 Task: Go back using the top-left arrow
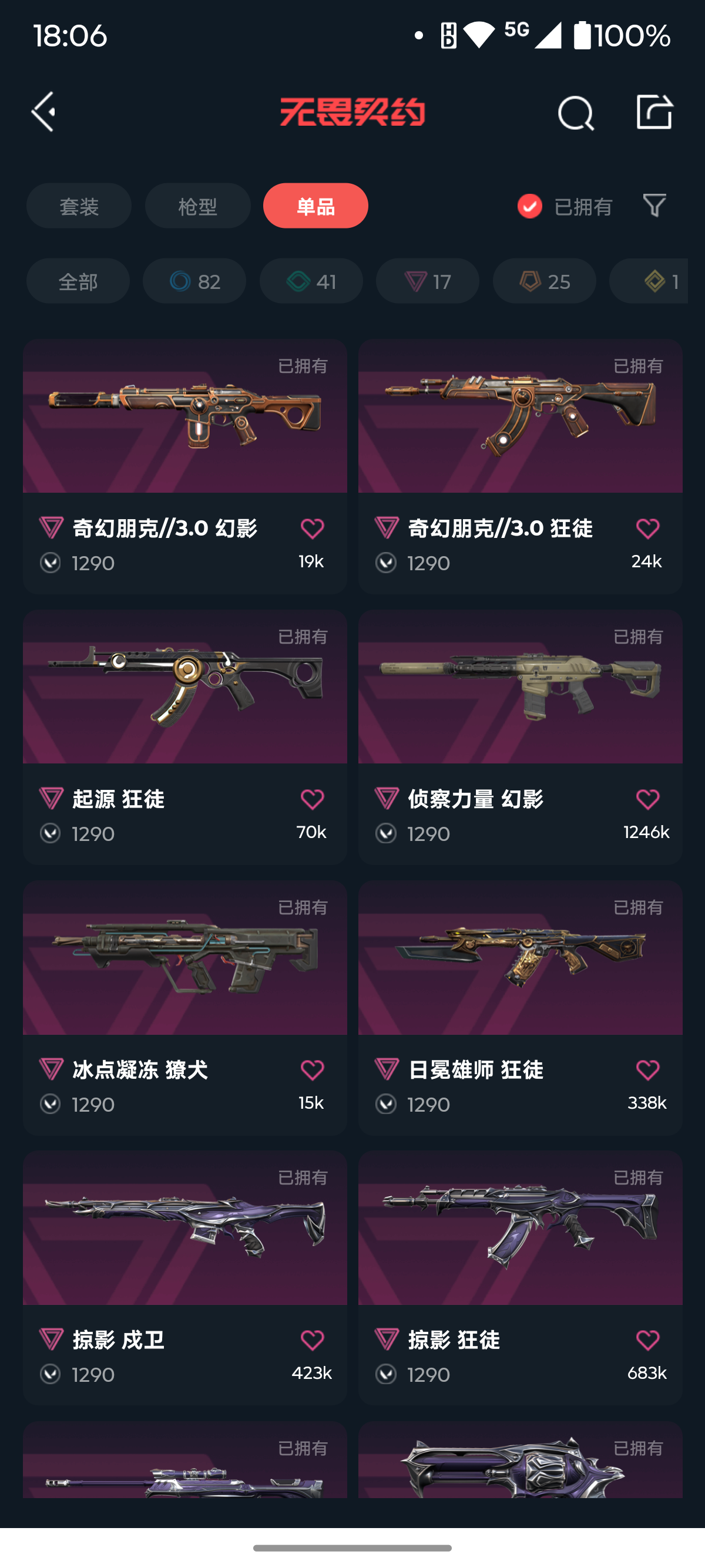click(44, 112)
